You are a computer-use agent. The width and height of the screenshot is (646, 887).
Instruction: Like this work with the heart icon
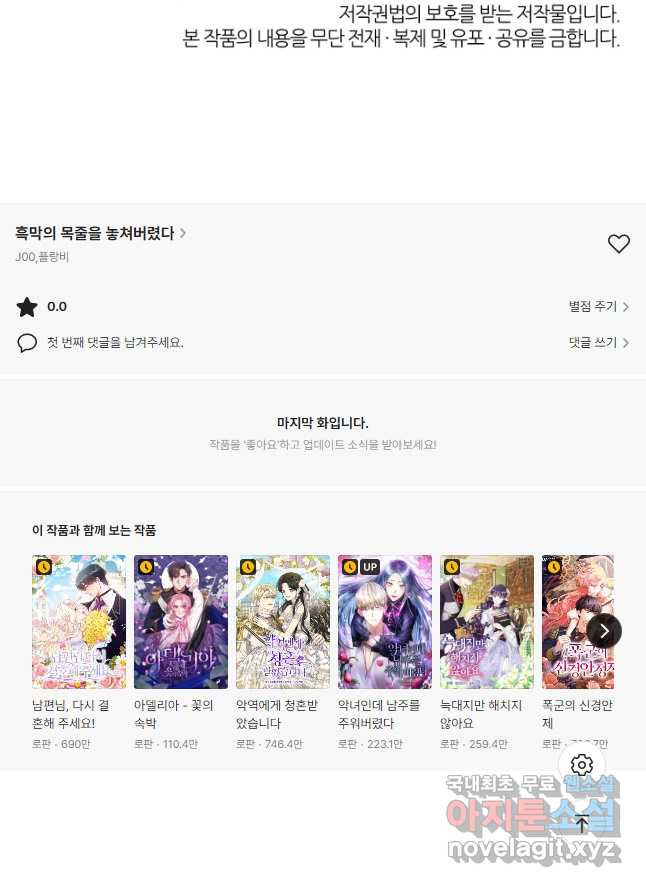click(x=619, y=243)
